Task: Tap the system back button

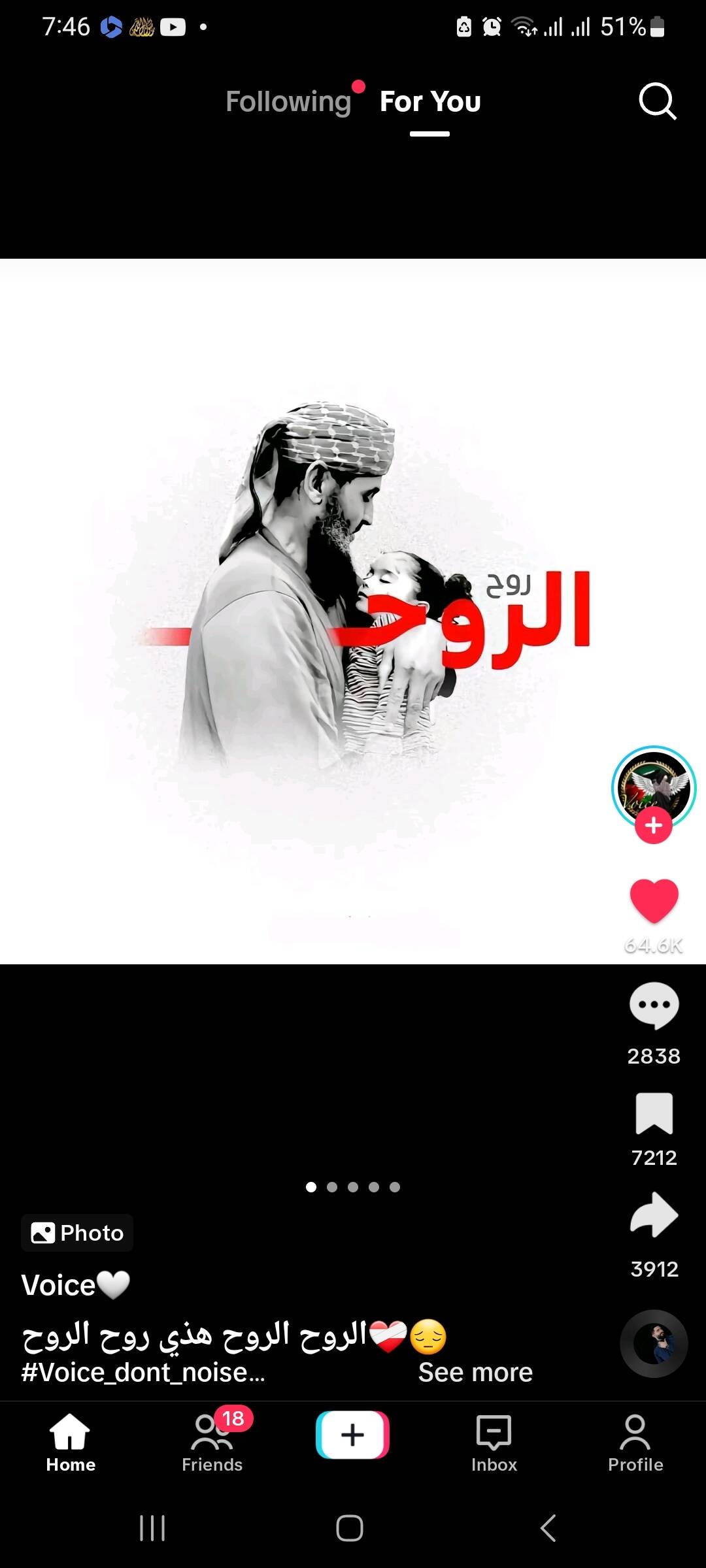Action: [x=548, y=1528]
